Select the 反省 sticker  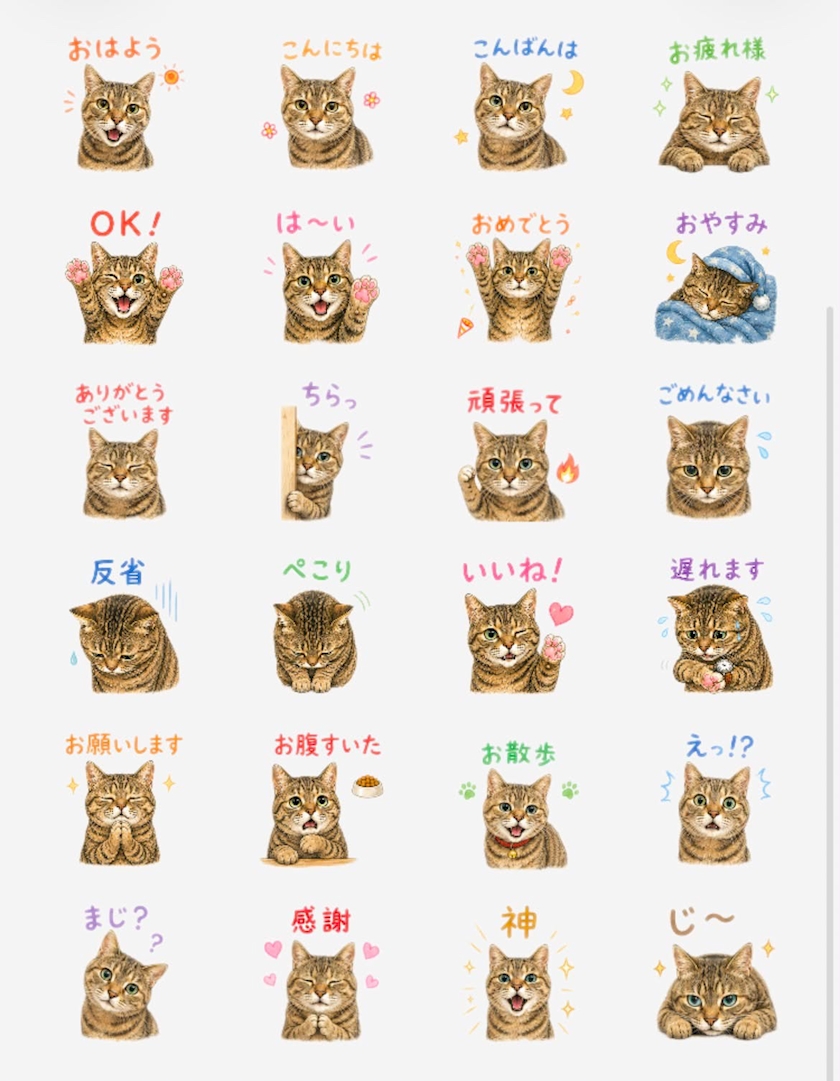pos(124,626)
